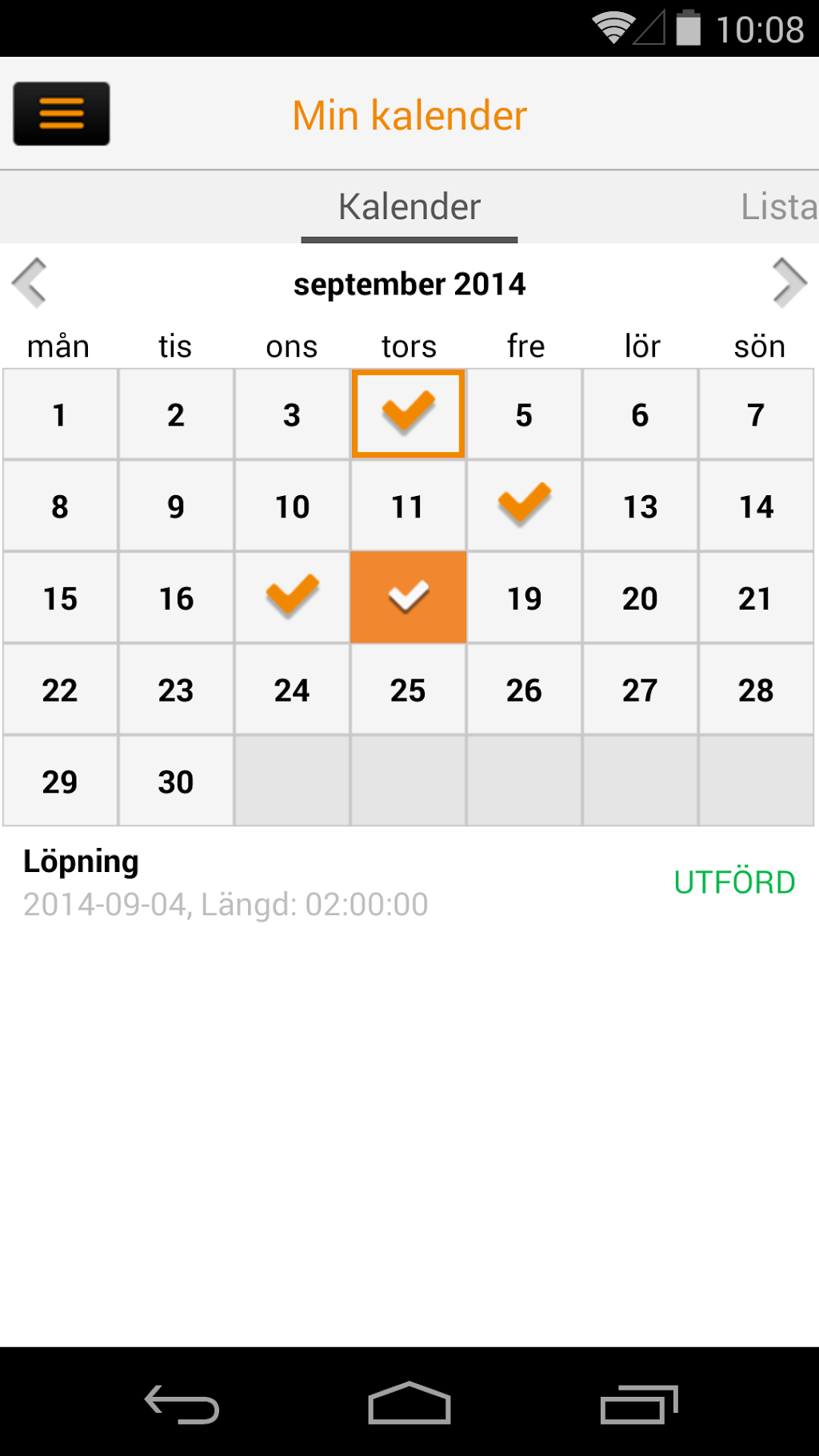Tap the system back button
The width and height of the screenshot is (819, 1456).
point(182,1404)
